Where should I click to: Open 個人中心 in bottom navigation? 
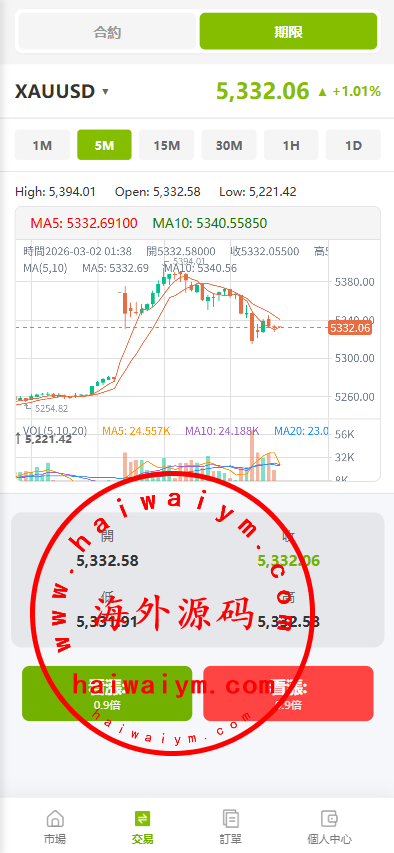(x=329, y=827)
